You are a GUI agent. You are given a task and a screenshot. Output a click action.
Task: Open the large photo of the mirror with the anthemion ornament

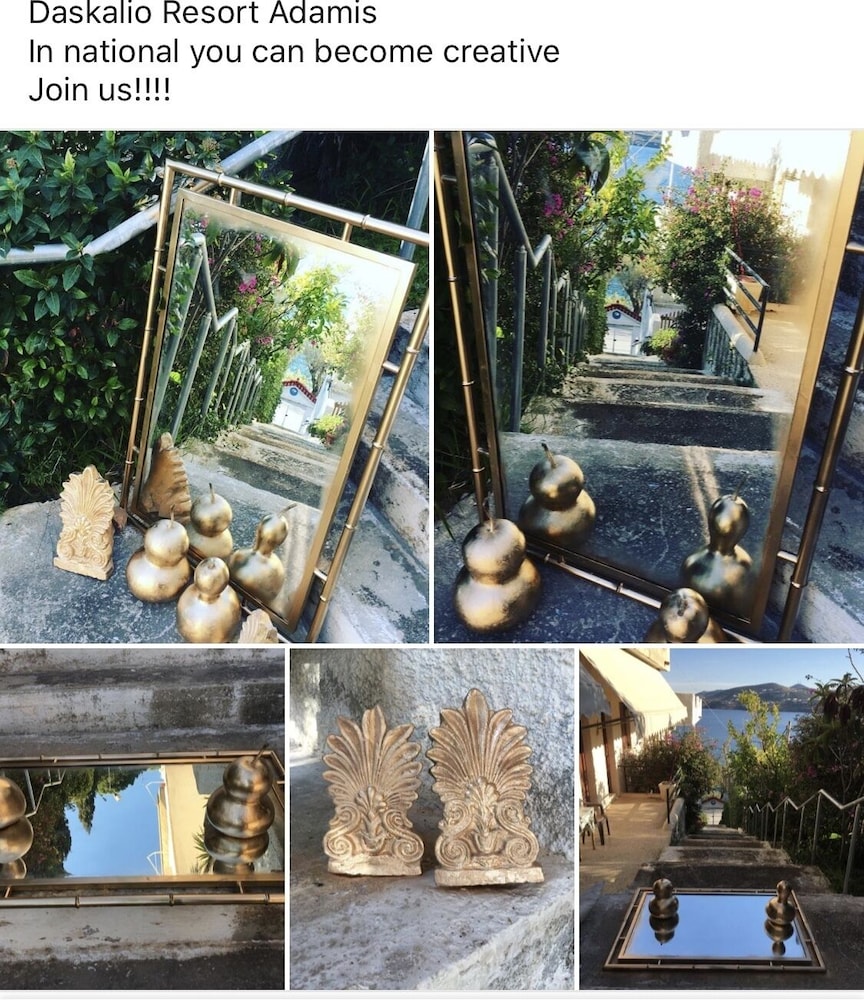click(x=214, y=386)
